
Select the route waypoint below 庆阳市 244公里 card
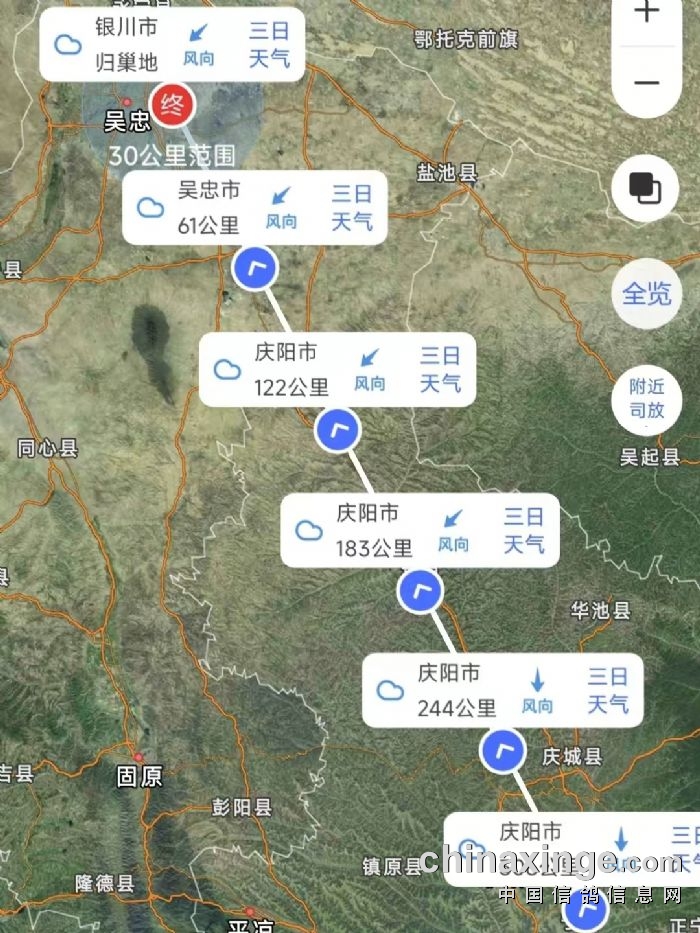502,750
